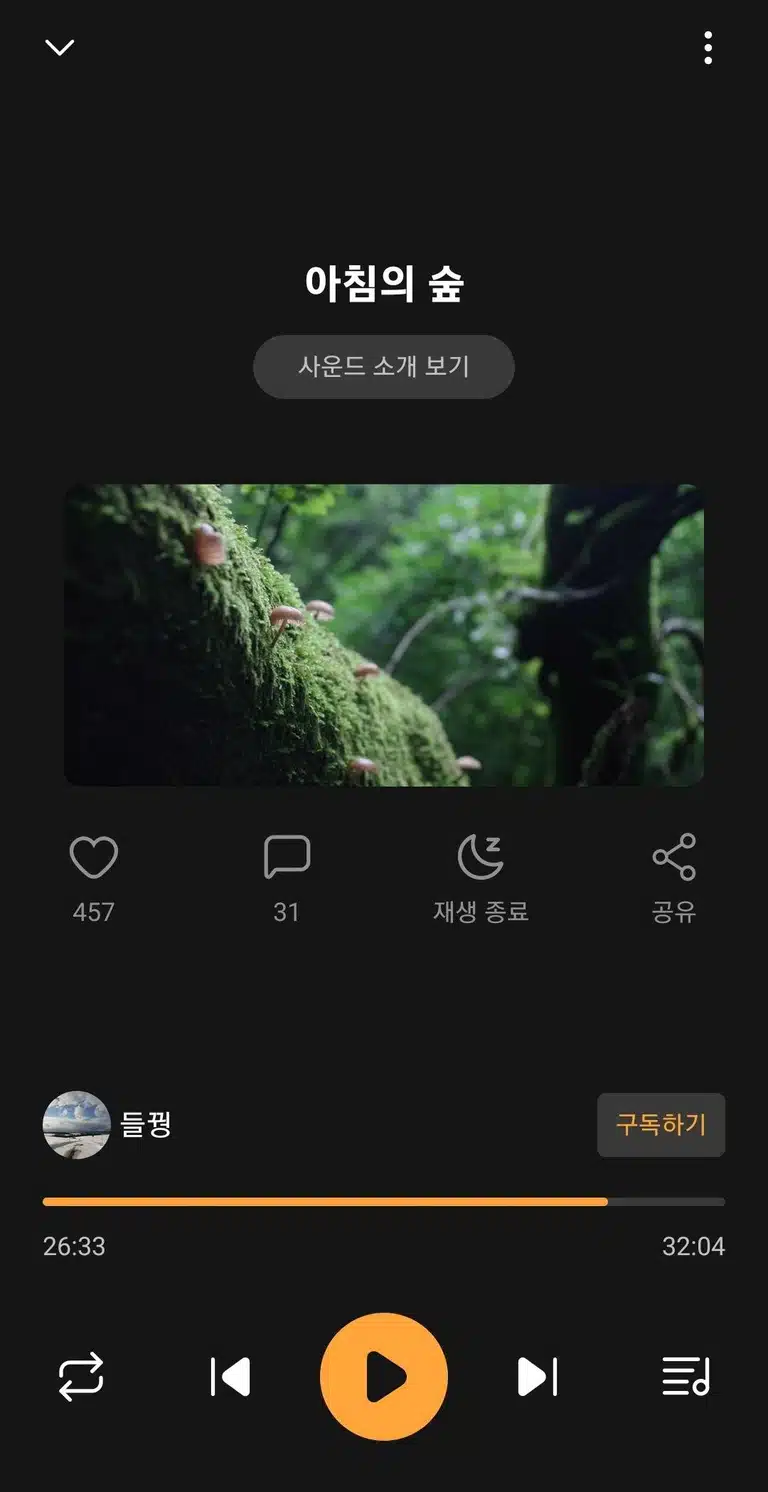Open the playlist queue icon
This screenshot has height=1492, width=768.
(686, 1377)
